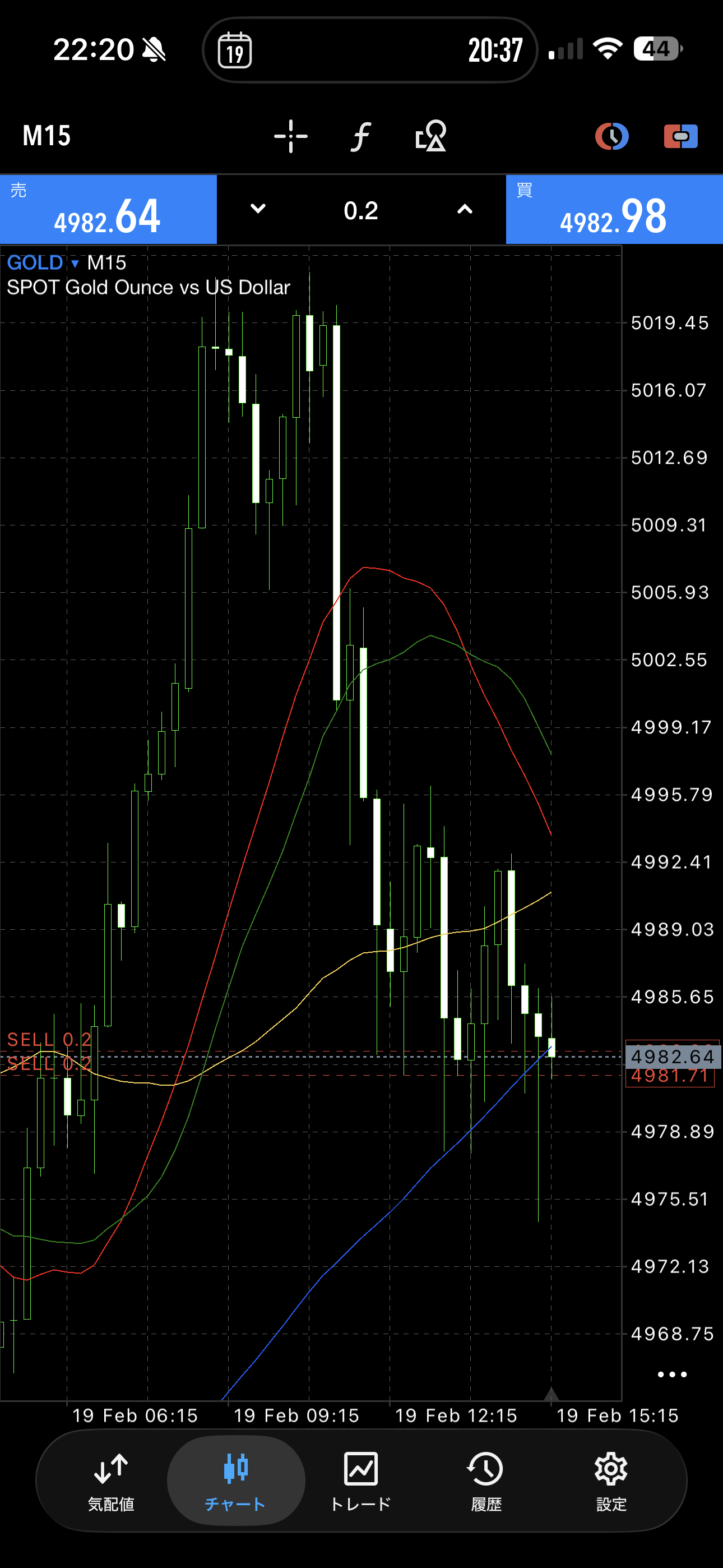This screenshot has height=1568, width=723.
Task: Open the M15 timeframe selector
Action: pos(47,136)
